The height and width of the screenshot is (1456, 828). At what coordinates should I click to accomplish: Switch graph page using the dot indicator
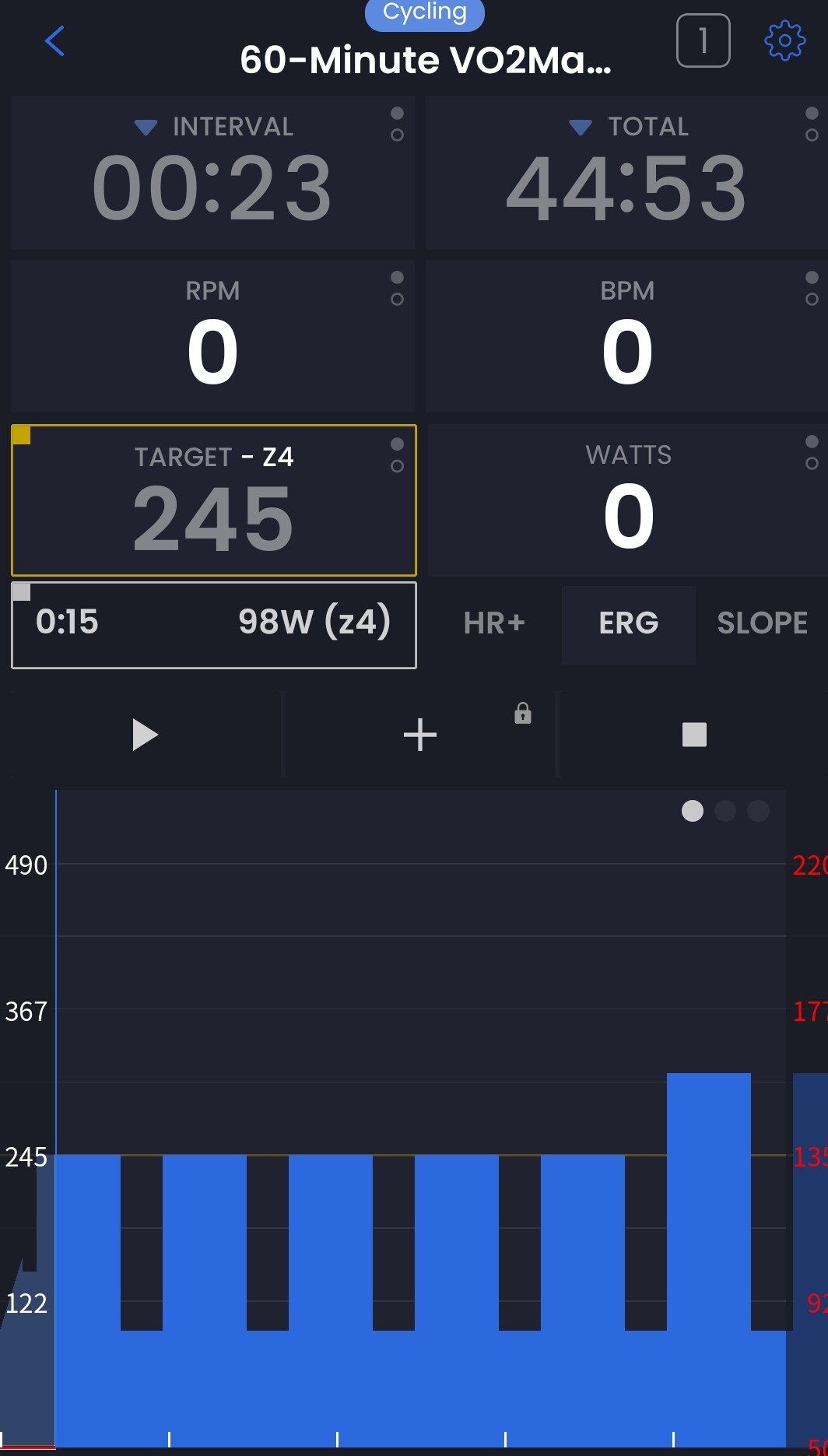[x=725, y=811]
